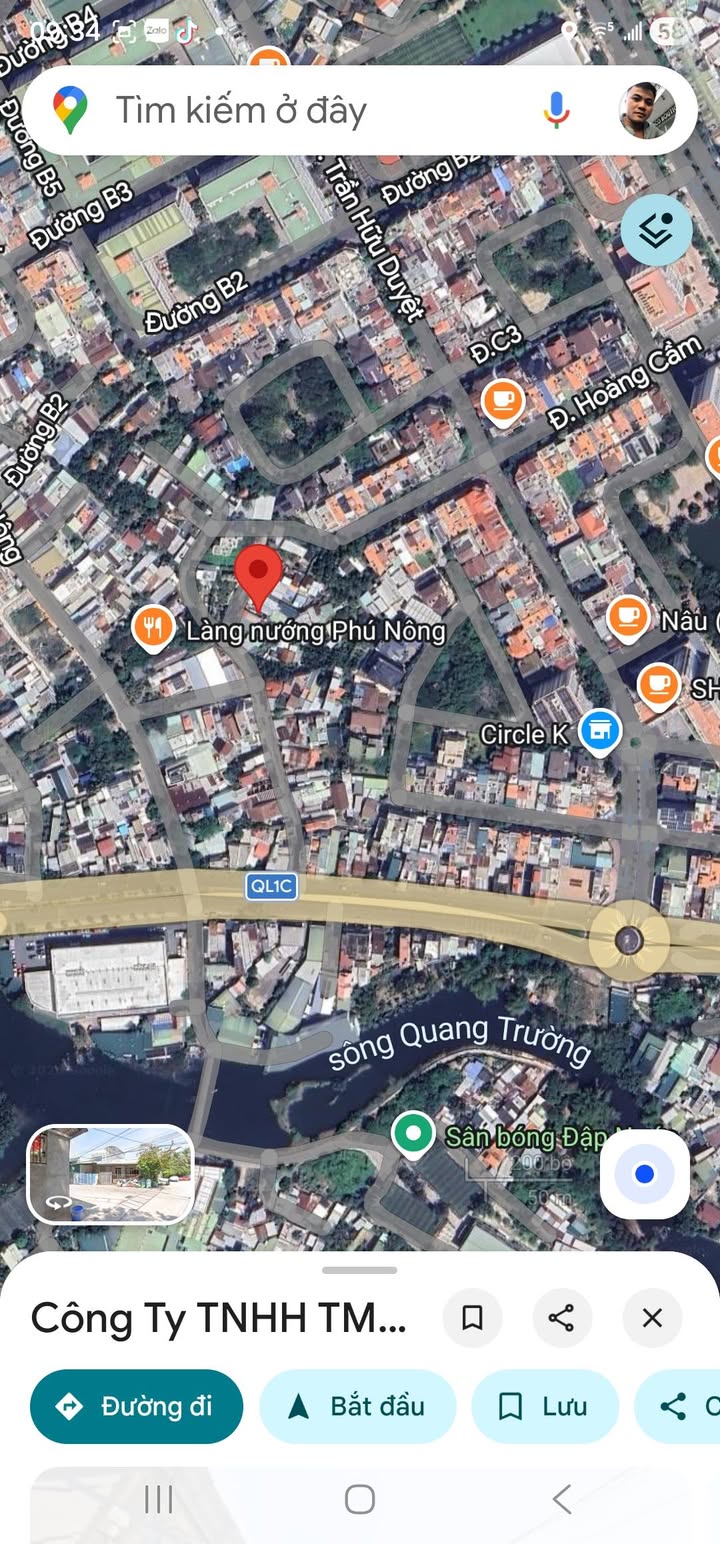Select the Làng nướng Phú Nông restaurant marker
720x1544 pixels.
[152, 630]
